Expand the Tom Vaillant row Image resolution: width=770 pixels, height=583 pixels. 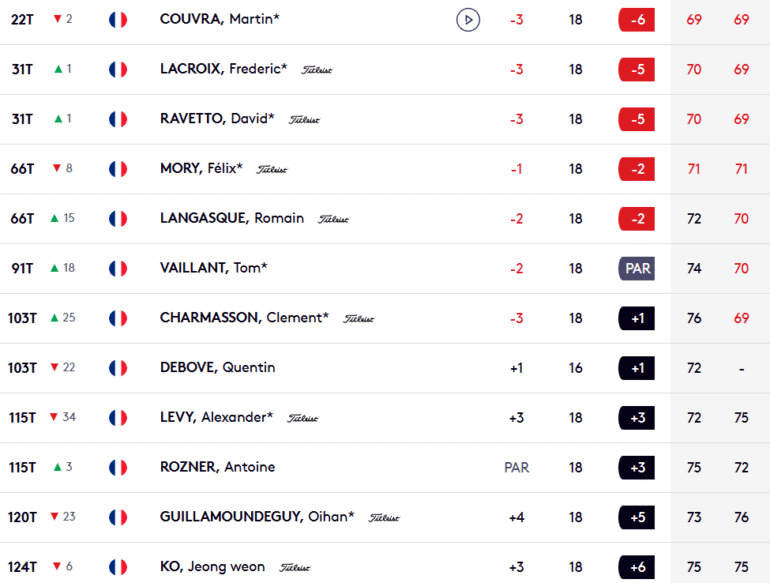click(x=213, y=268)
